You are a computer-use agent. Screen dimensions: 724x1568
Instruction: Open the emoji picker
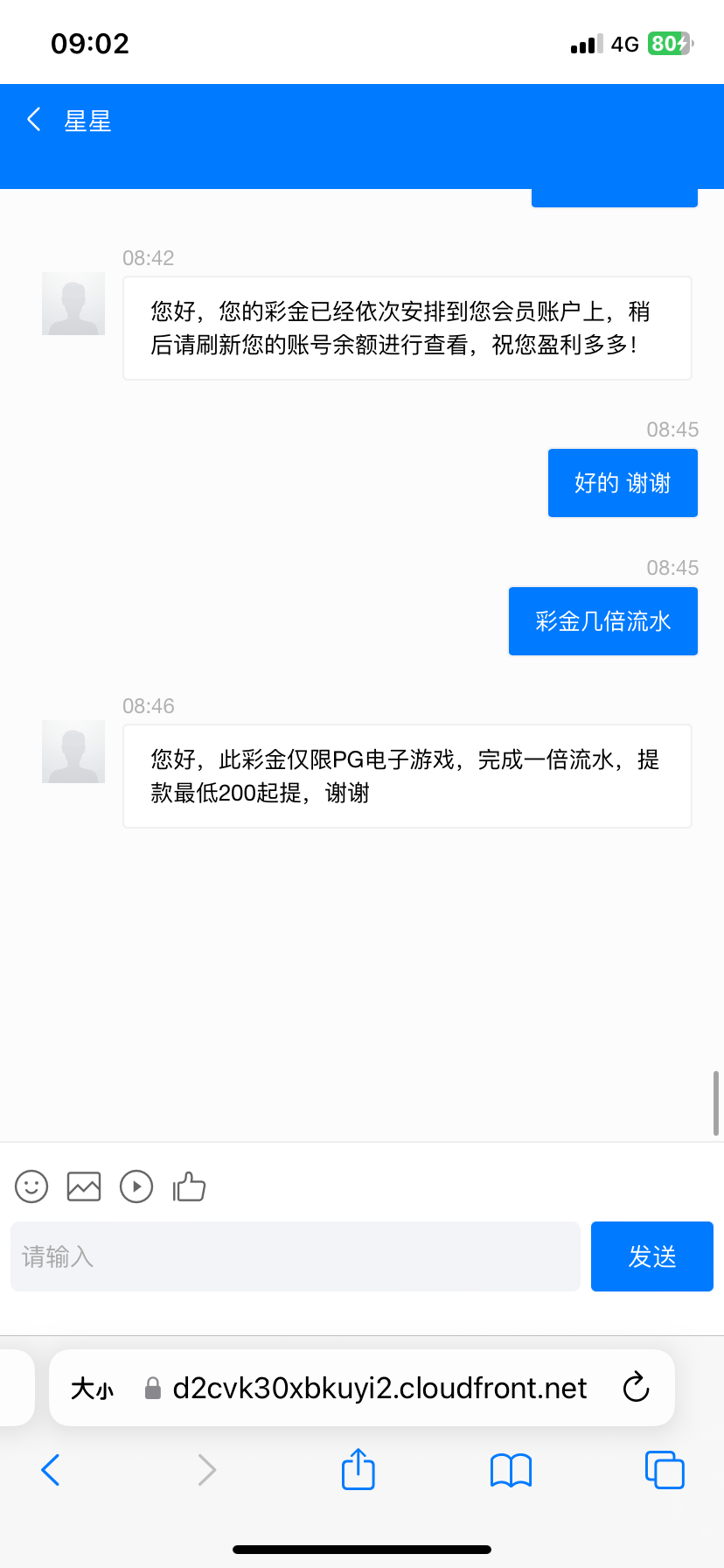point(31,1186)
